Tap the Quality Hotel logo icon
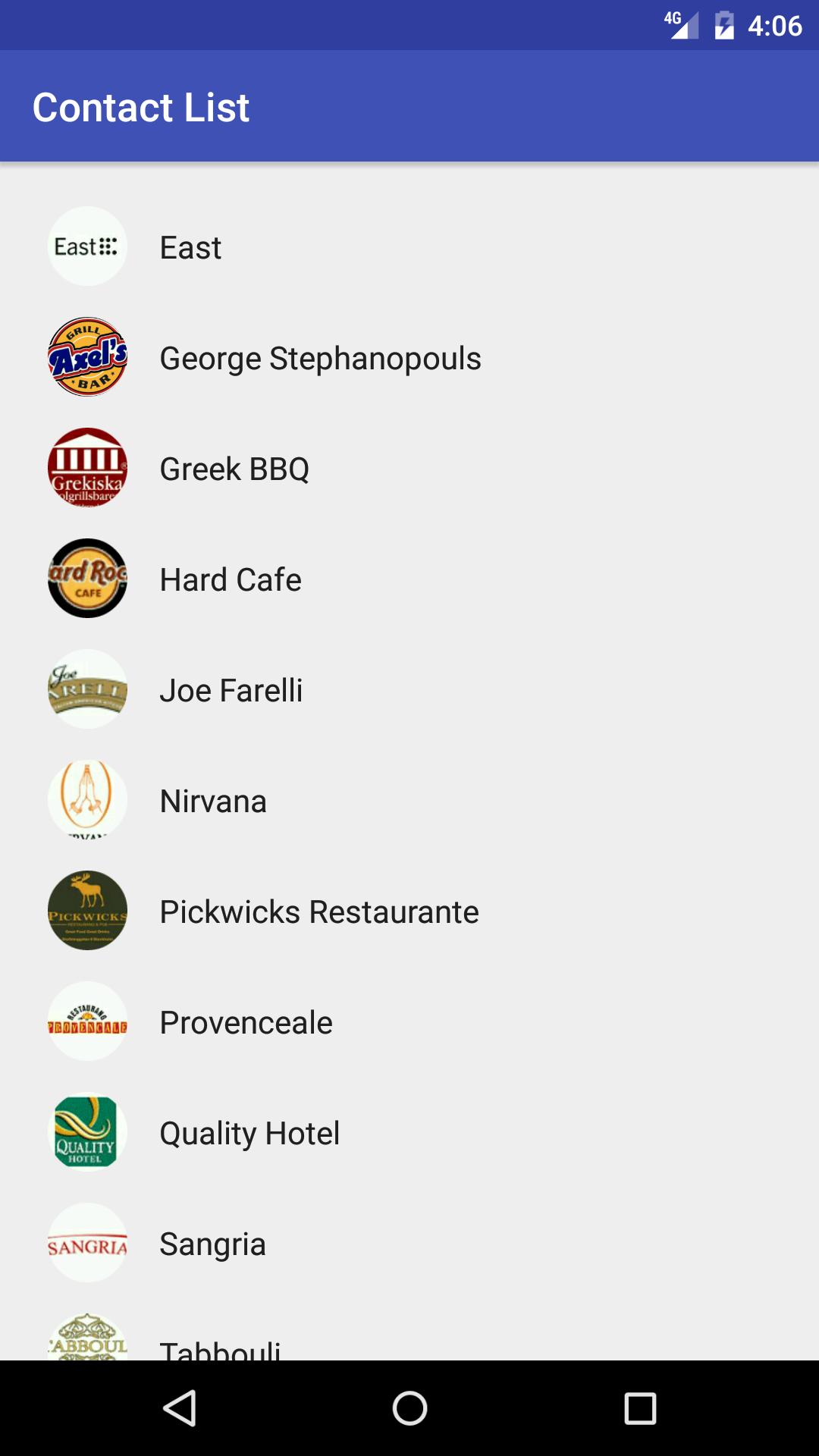Image resolution: width=819 pixels, height=1456 pixels. point(86,1132)
